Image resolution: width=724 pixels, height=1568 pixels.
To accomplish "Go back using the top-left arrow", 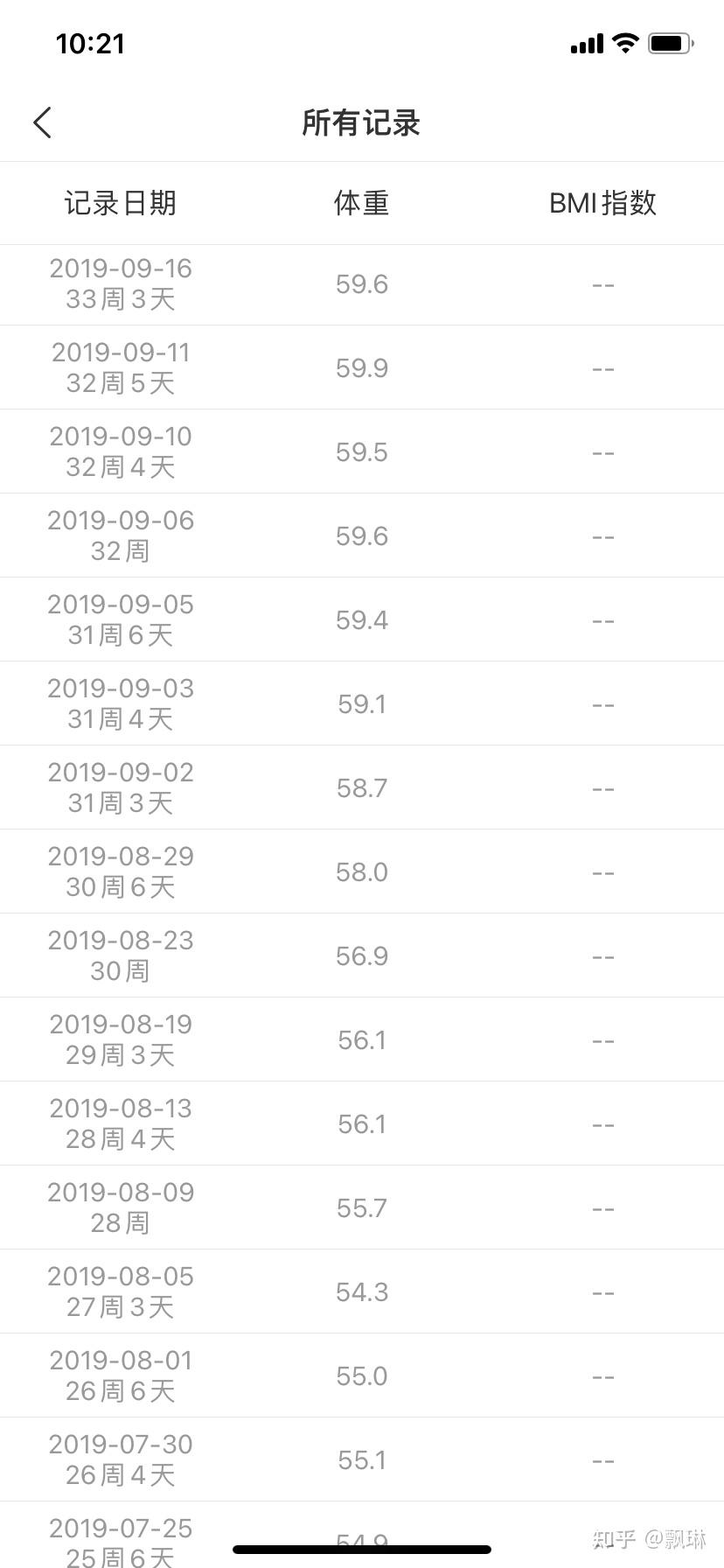I will pyautogui.click(x=43, y=123).
